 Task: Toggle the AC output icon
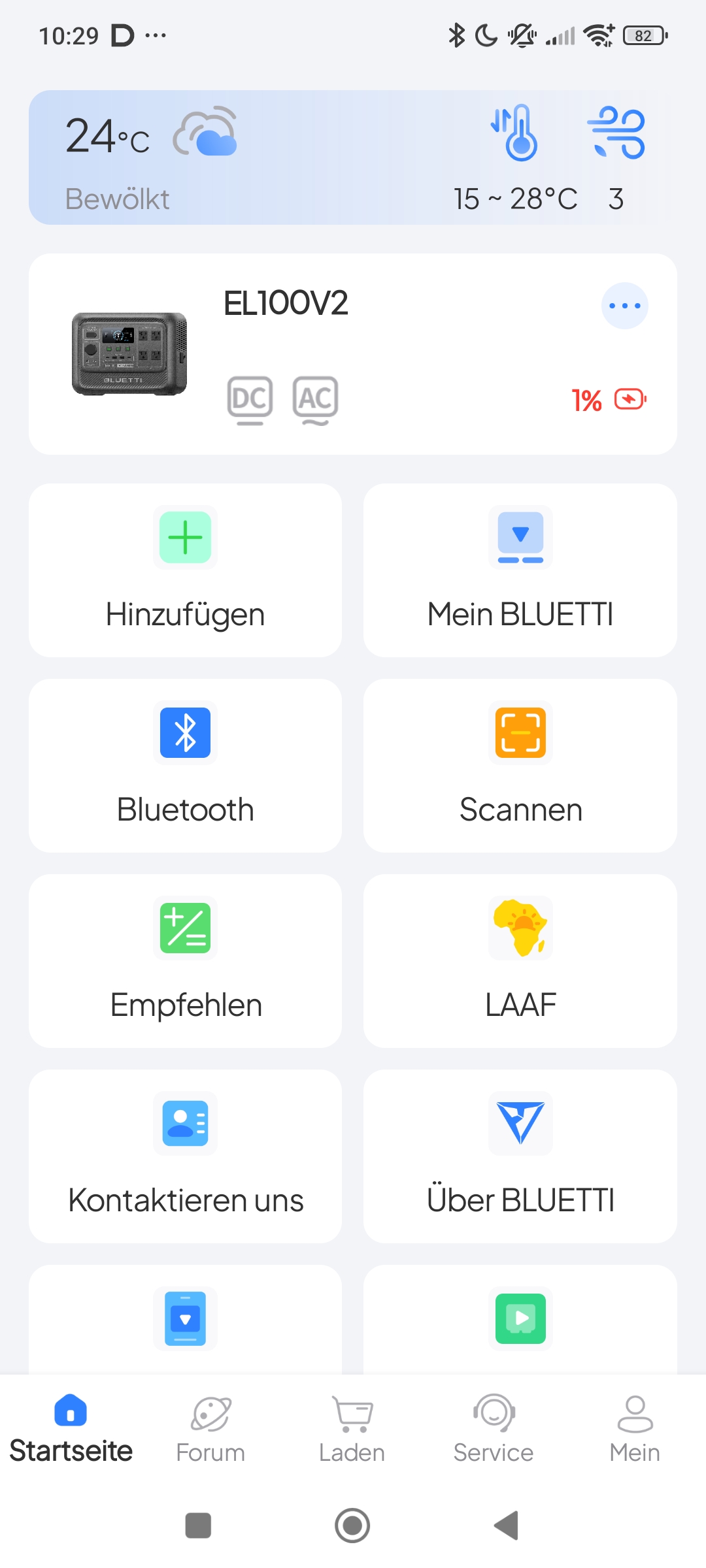click(x=316, y=400)
